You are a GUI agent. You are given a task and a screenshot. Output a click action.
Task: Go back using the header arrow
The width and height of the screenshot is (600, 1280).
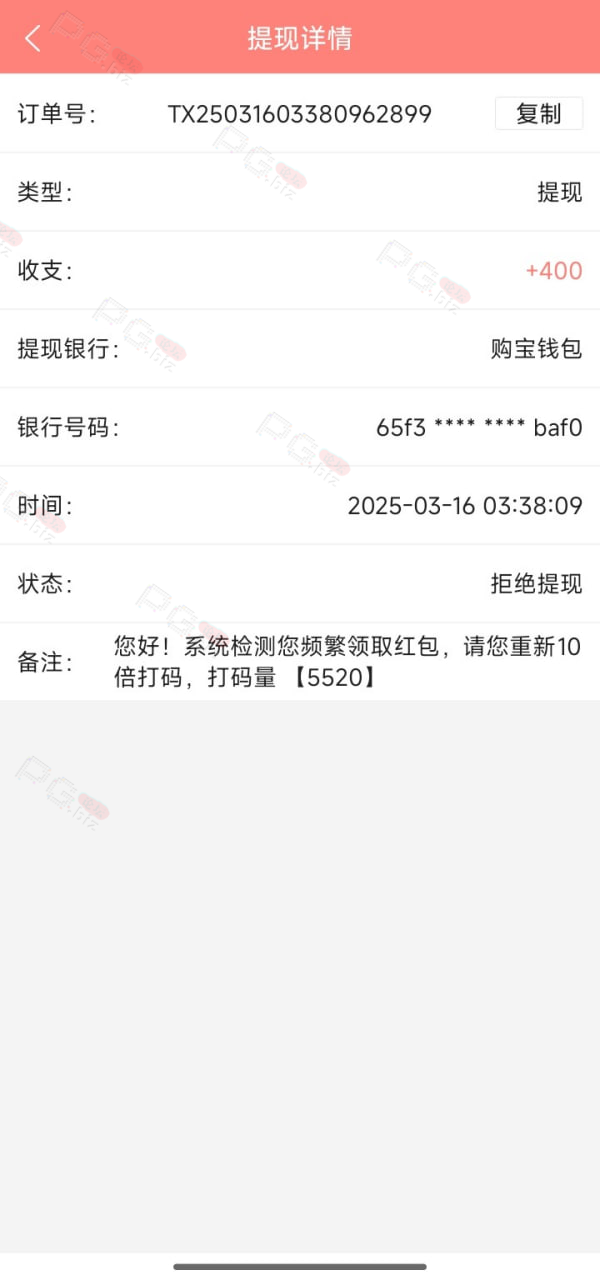pyautogui.click(x=33, y=38)
